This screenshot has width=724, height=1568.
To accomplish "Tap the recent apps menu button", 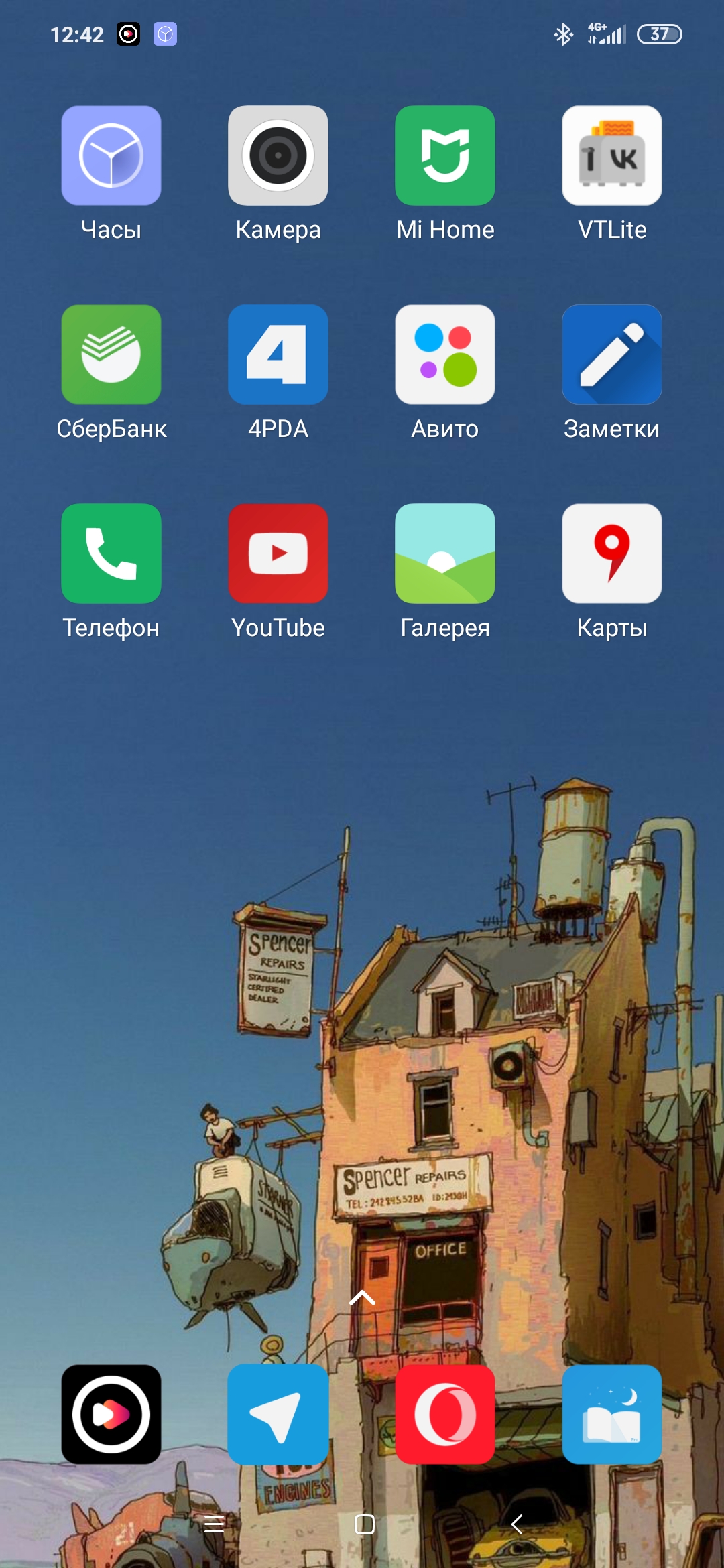I will (x=214, y=1524).
